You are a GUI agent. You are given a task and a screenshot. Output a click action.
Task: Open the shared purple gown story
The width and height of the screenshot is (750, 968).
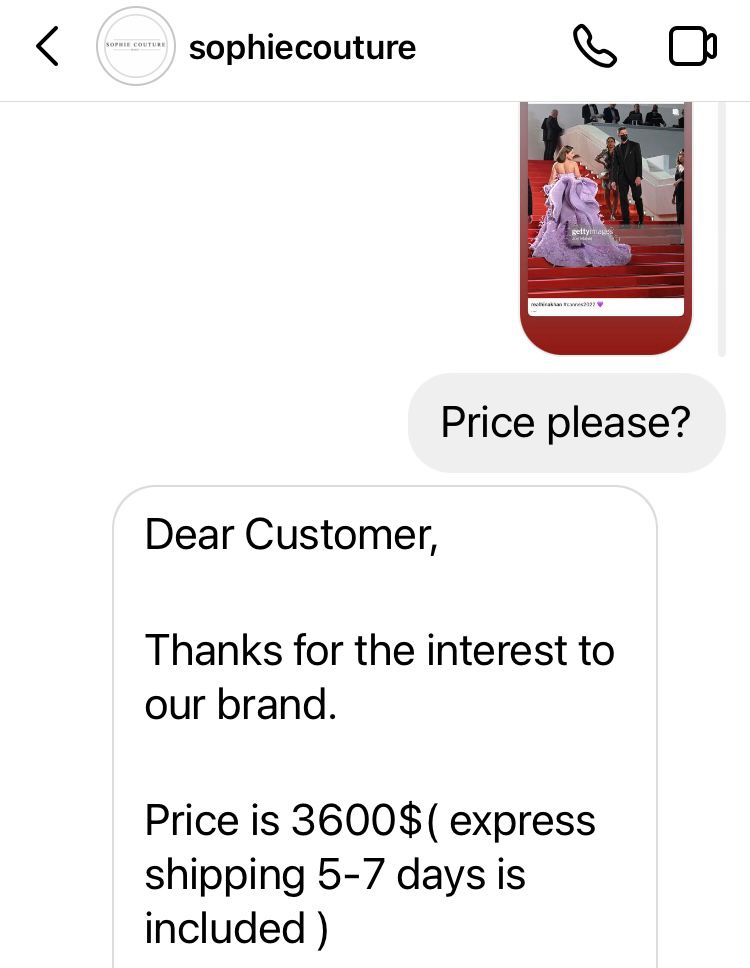tap(605, 225)
